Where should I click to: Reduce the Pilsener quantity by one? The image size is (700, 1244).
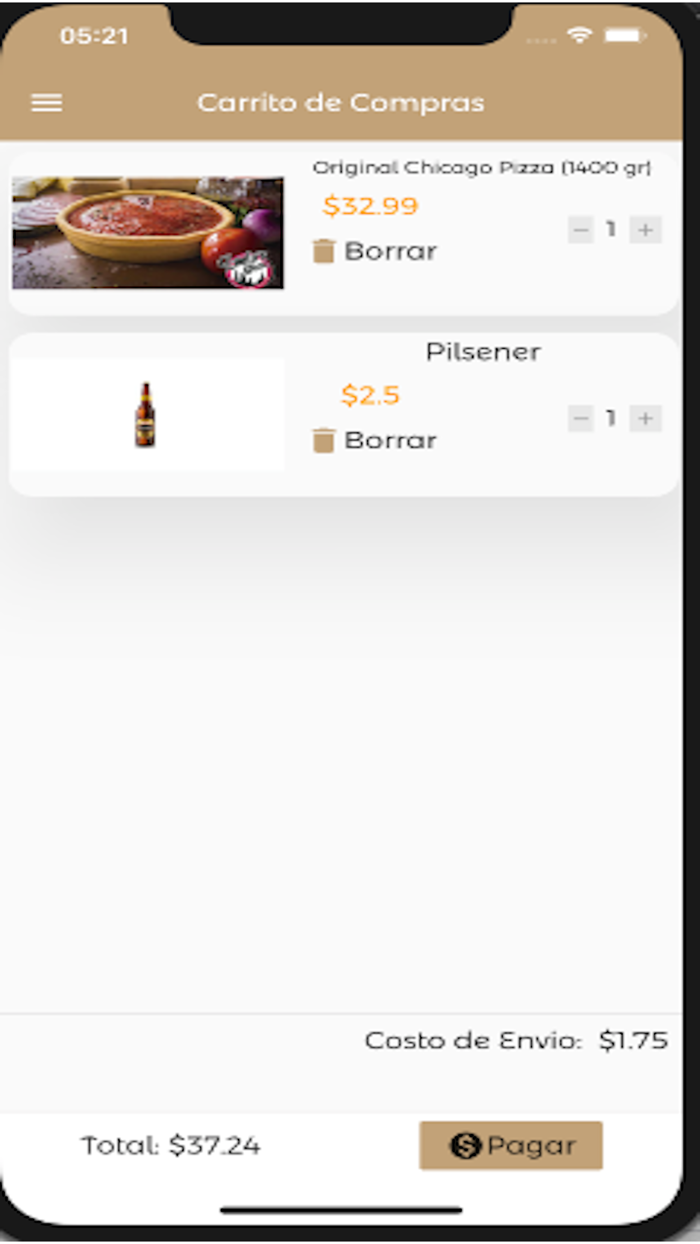click(581, 419)
